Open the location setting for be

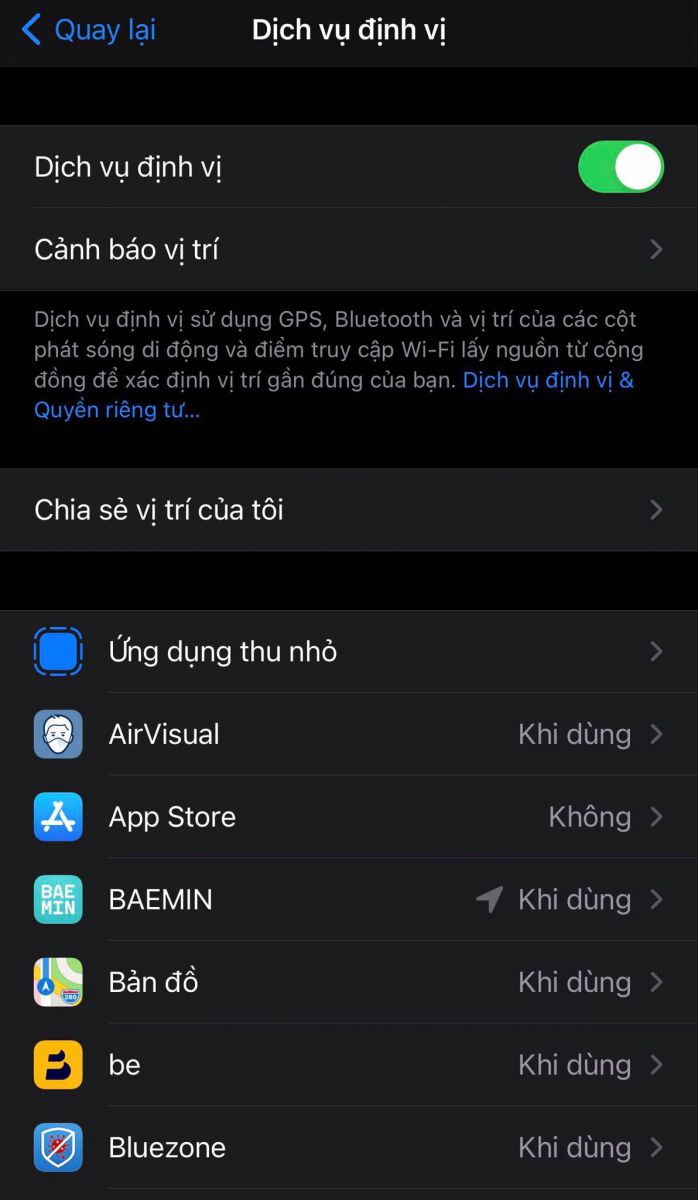[349, 1065]
